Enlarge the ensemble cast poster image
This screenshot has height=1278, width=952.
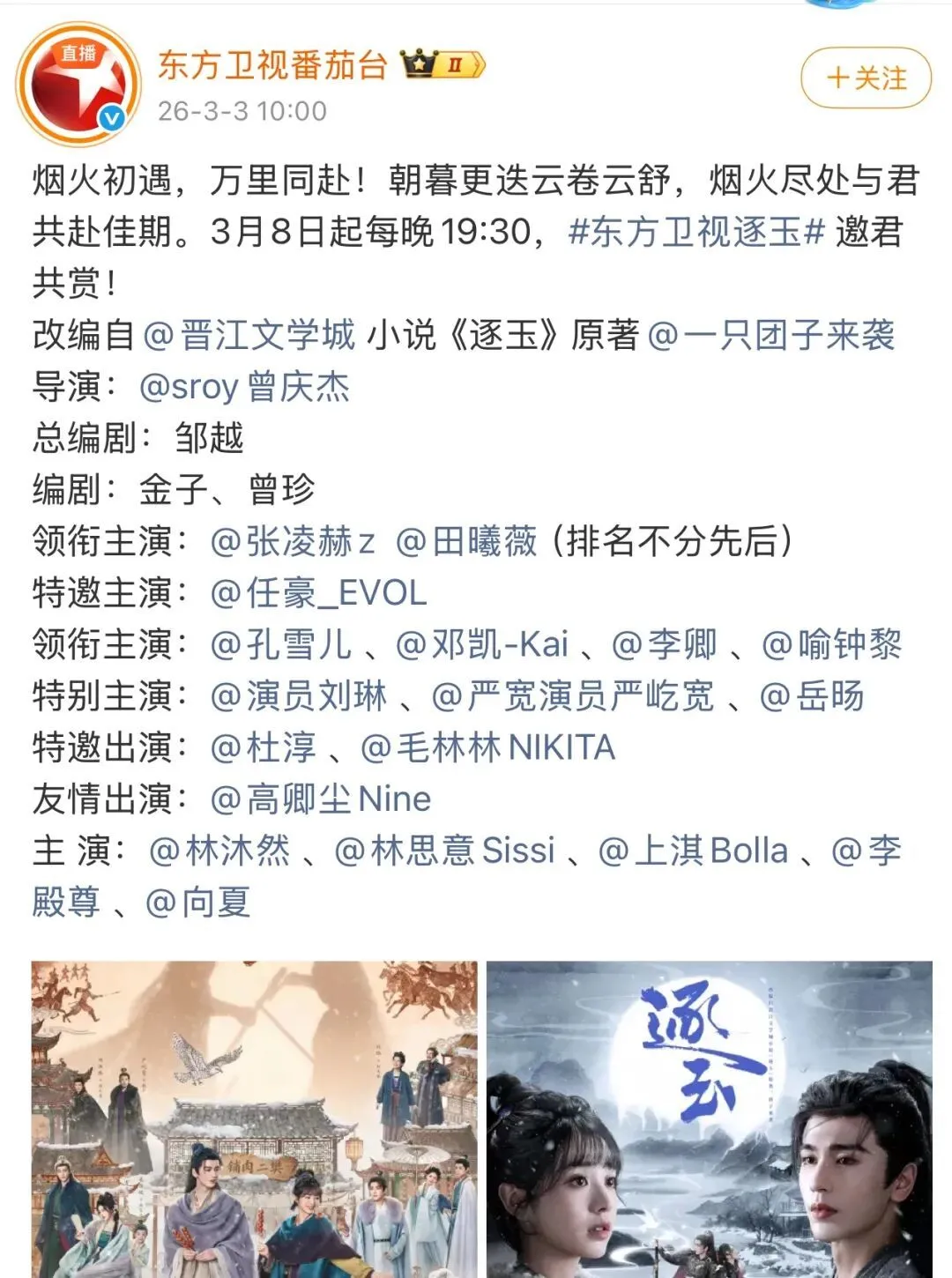point(254,1119)
